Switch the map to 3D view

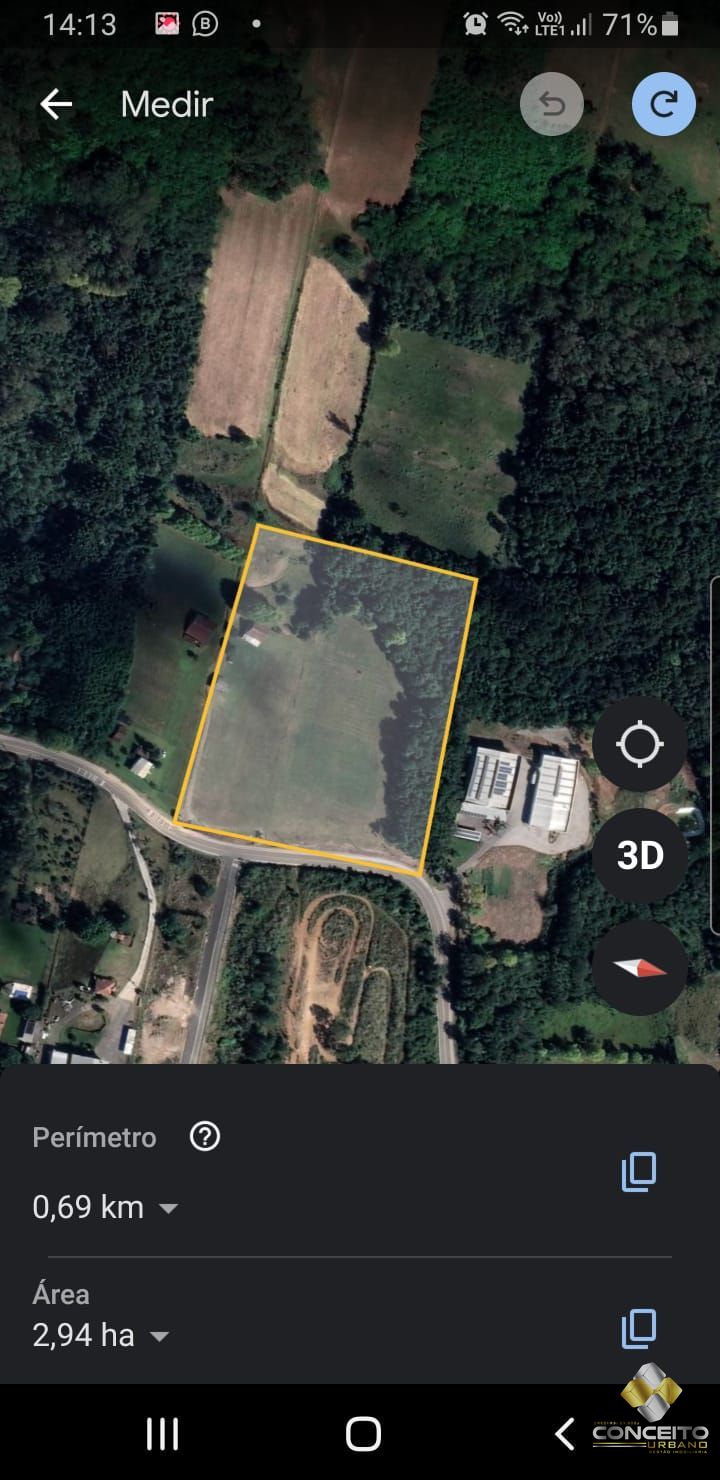coord(640,856)
